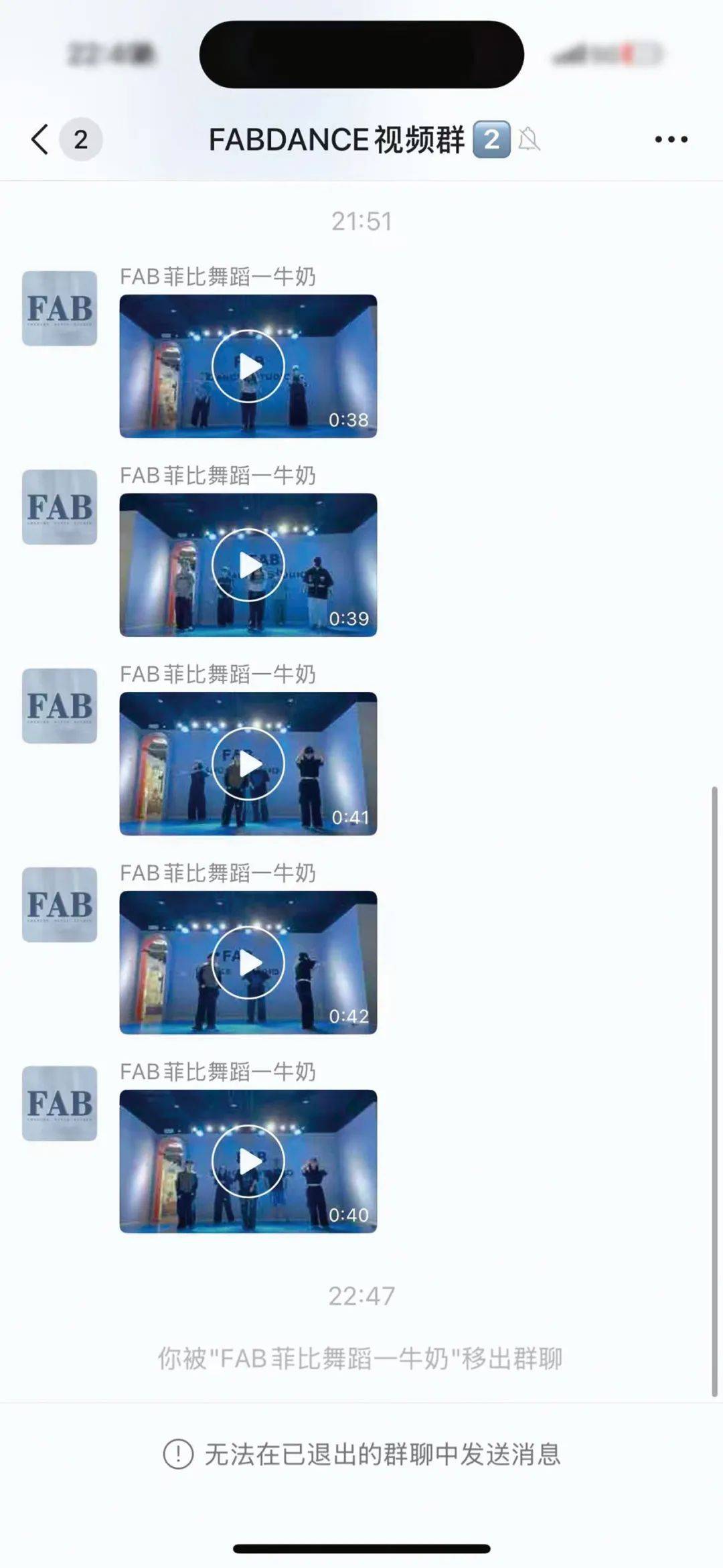Viewport: 723px width, 1568px height.
Task: Play the 0:41 dance video
Action: pos(248,764)
